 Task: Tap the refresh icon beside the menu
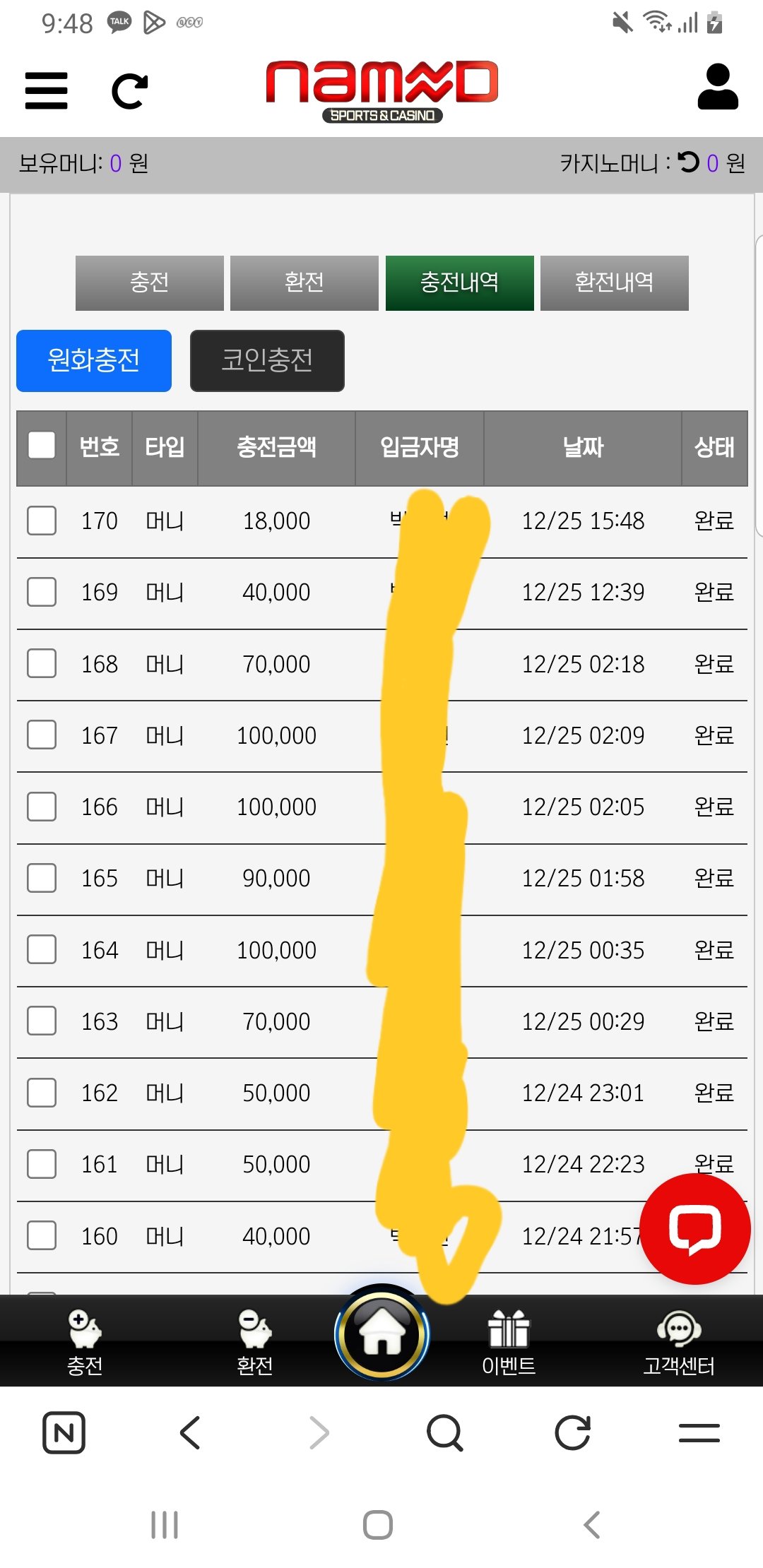pyautogui.click(x=130, y=91)
